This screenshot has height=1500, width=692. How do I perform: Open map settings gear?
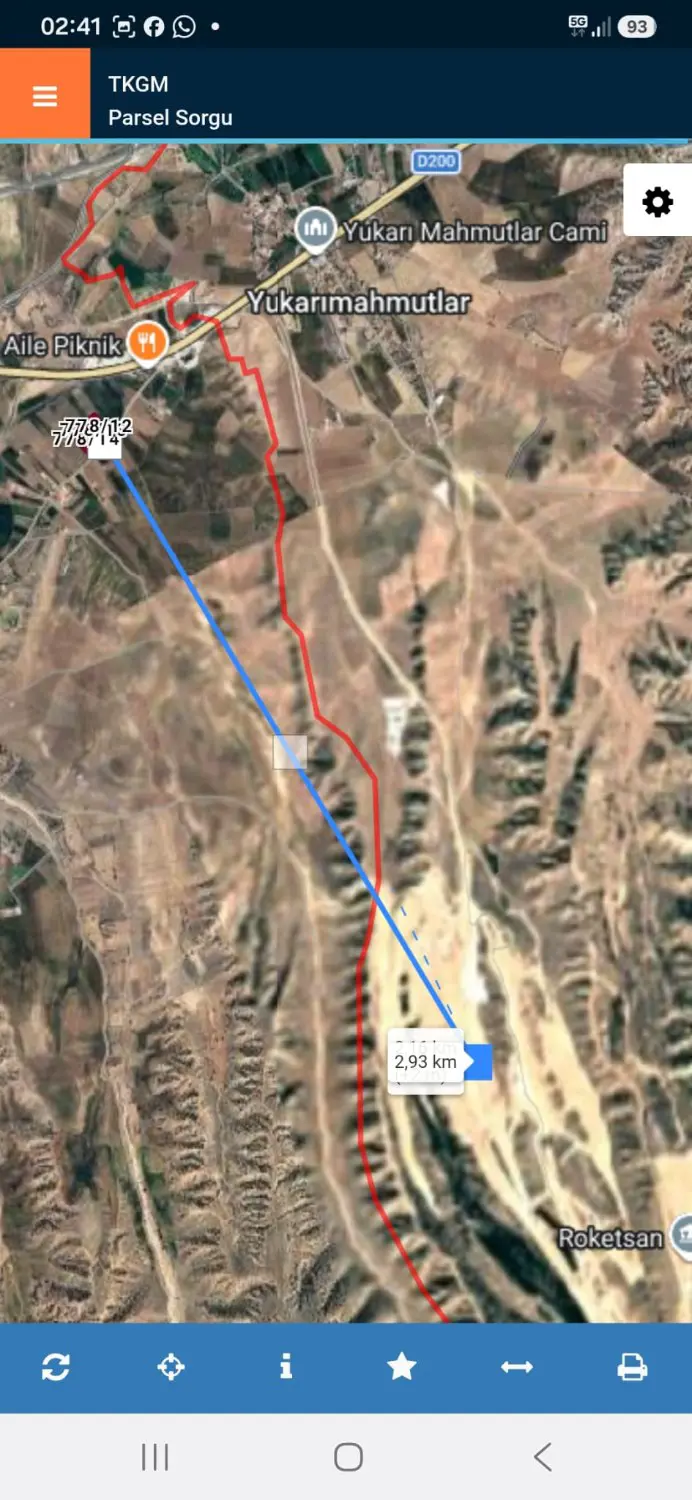tap(657, 202)
